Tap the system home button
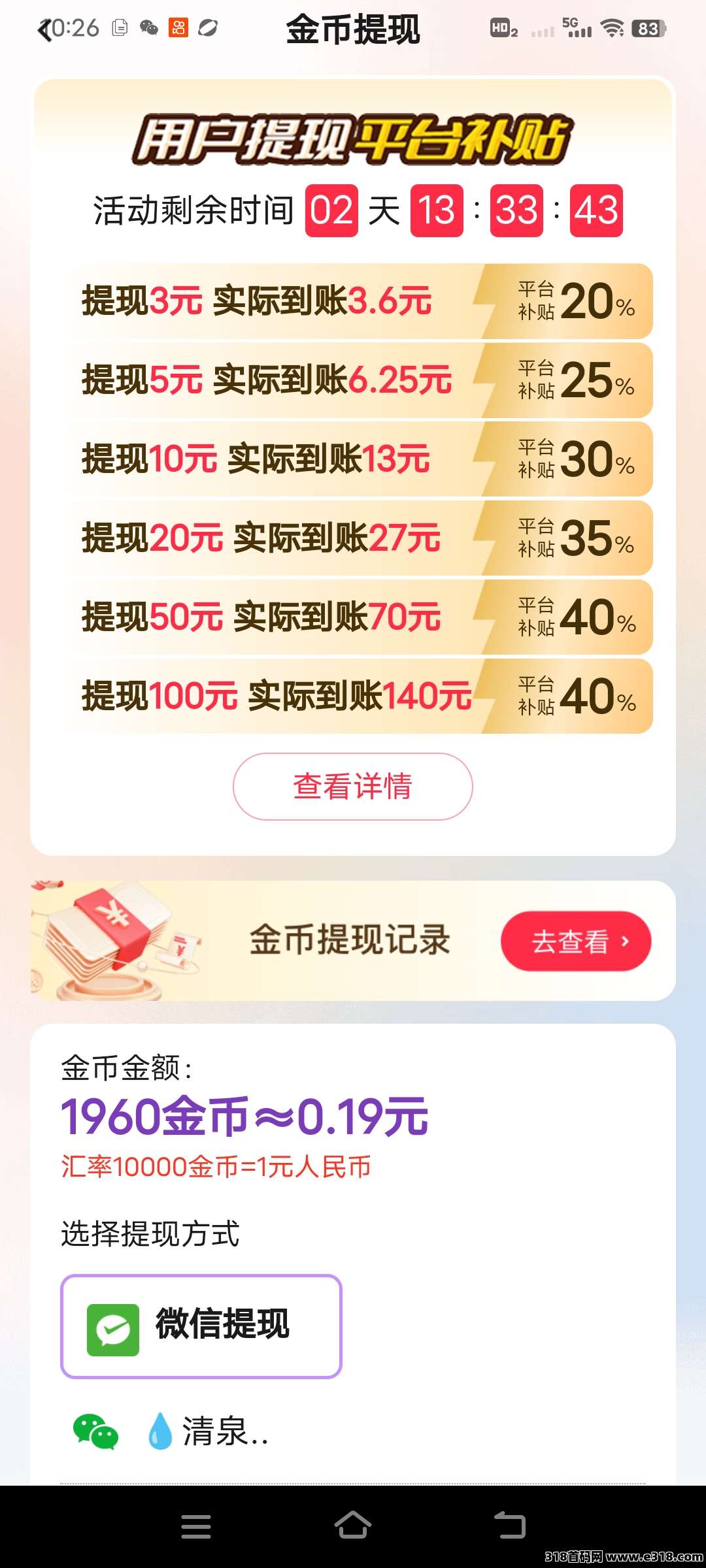Screen dimensions: 706x1568 [x=352, y=1526]
